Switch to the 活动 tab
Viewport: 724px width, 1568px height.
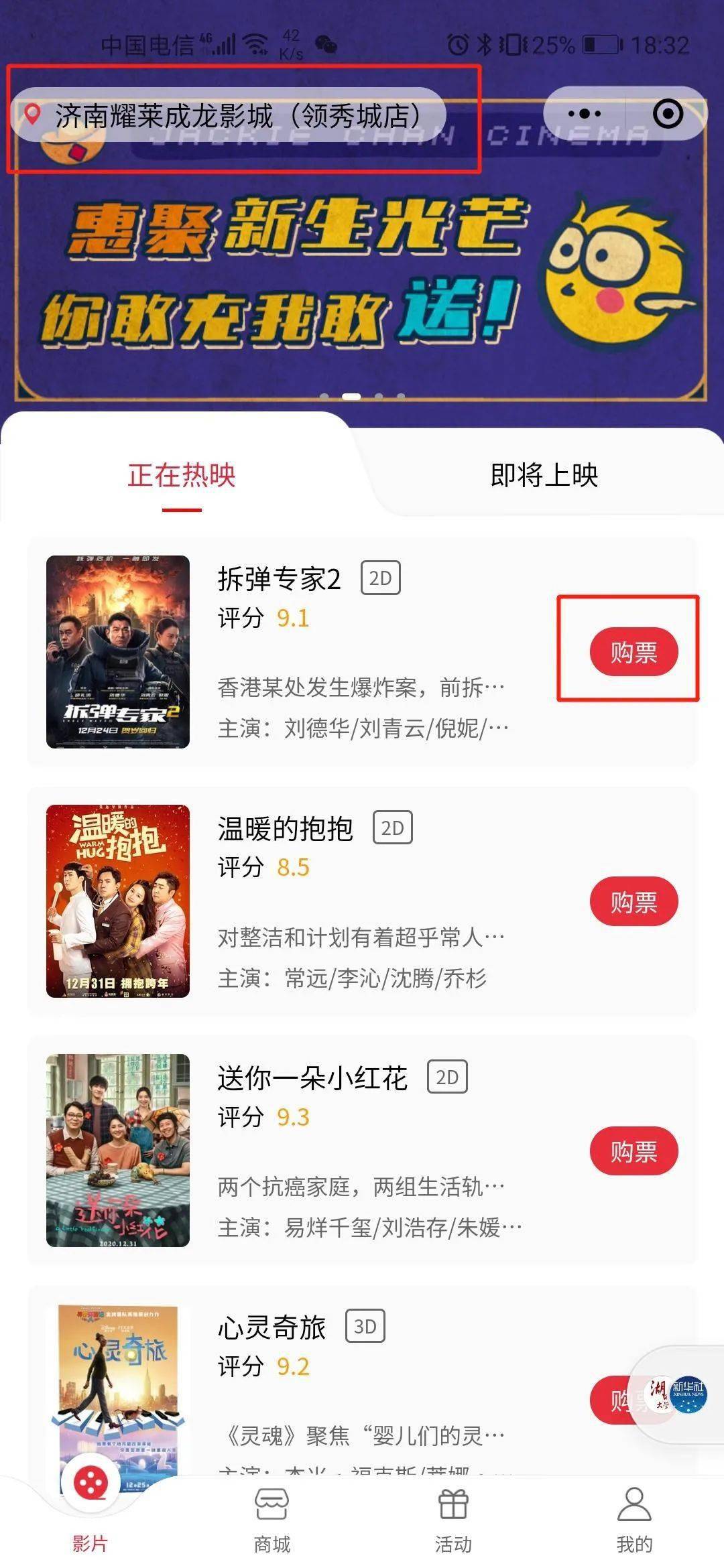tap(453, 1520)
